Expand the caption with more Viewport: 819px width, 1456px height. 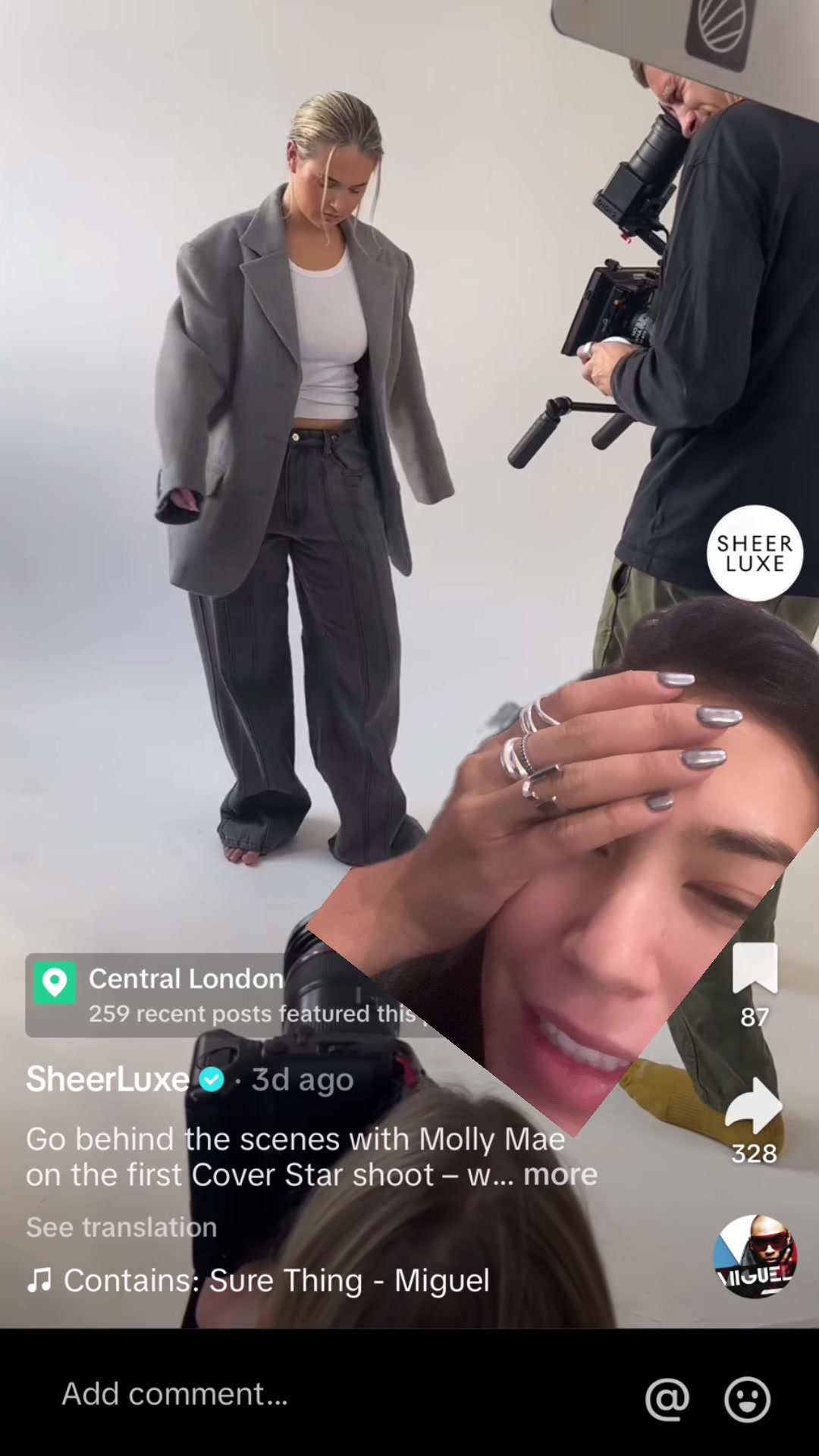560,1175
